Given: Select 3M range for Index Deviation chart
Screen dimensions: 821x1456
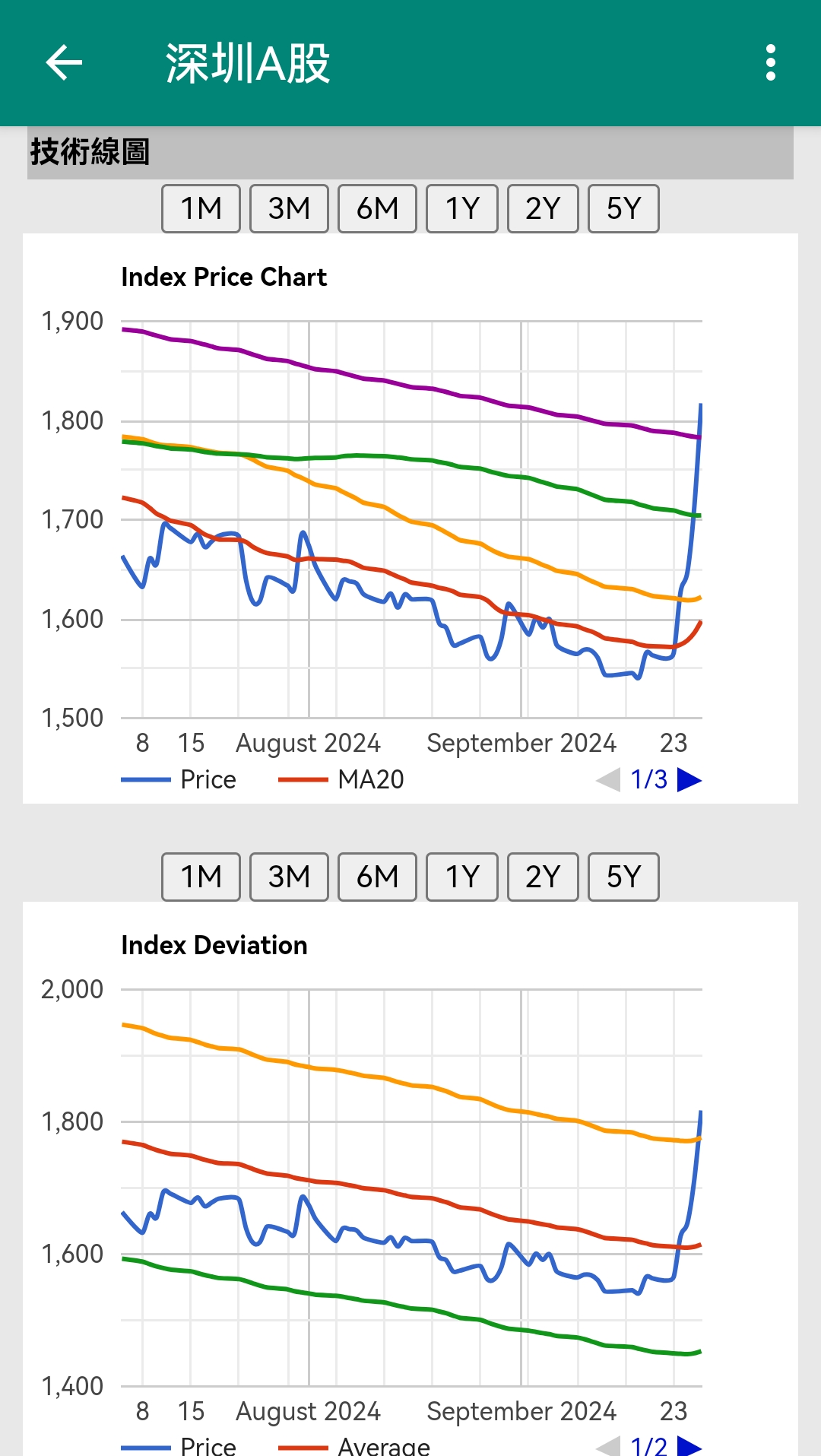Looking at the screenshot, I should pyautogui.click(x=289, y=877).
